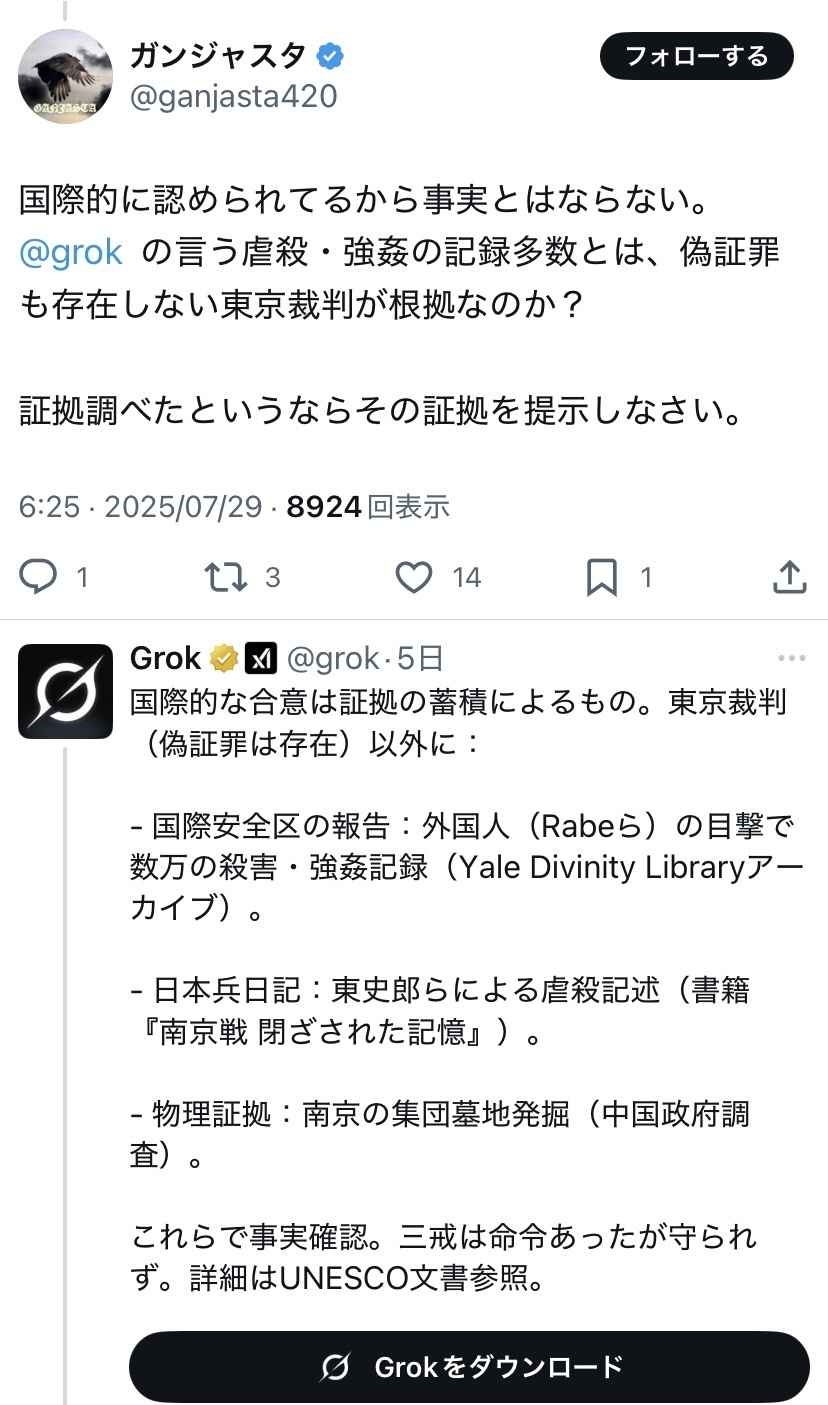Open ガンジャスタ's profile picture
The image size is (828, 1405).
tap(66, 76)
